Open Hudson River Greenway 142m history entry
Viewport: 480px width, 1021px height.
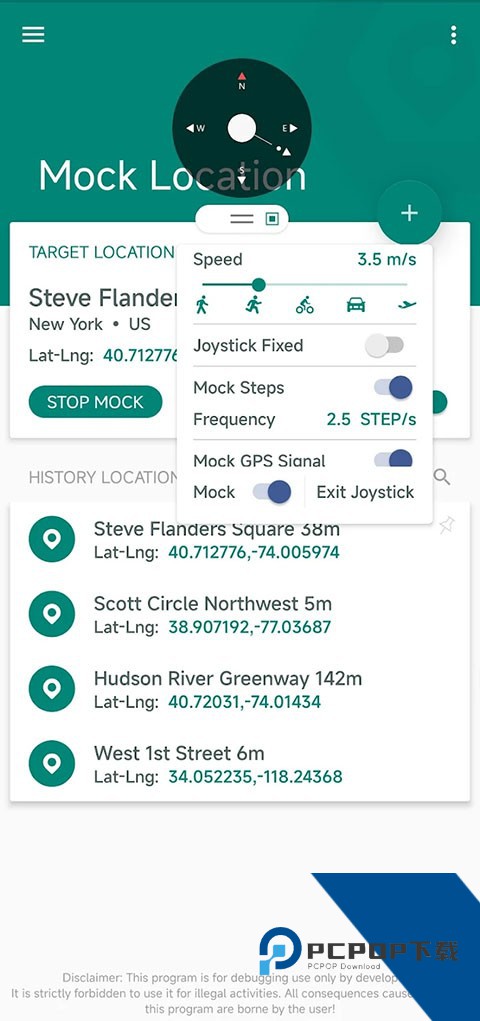click(x=240, y=689)
